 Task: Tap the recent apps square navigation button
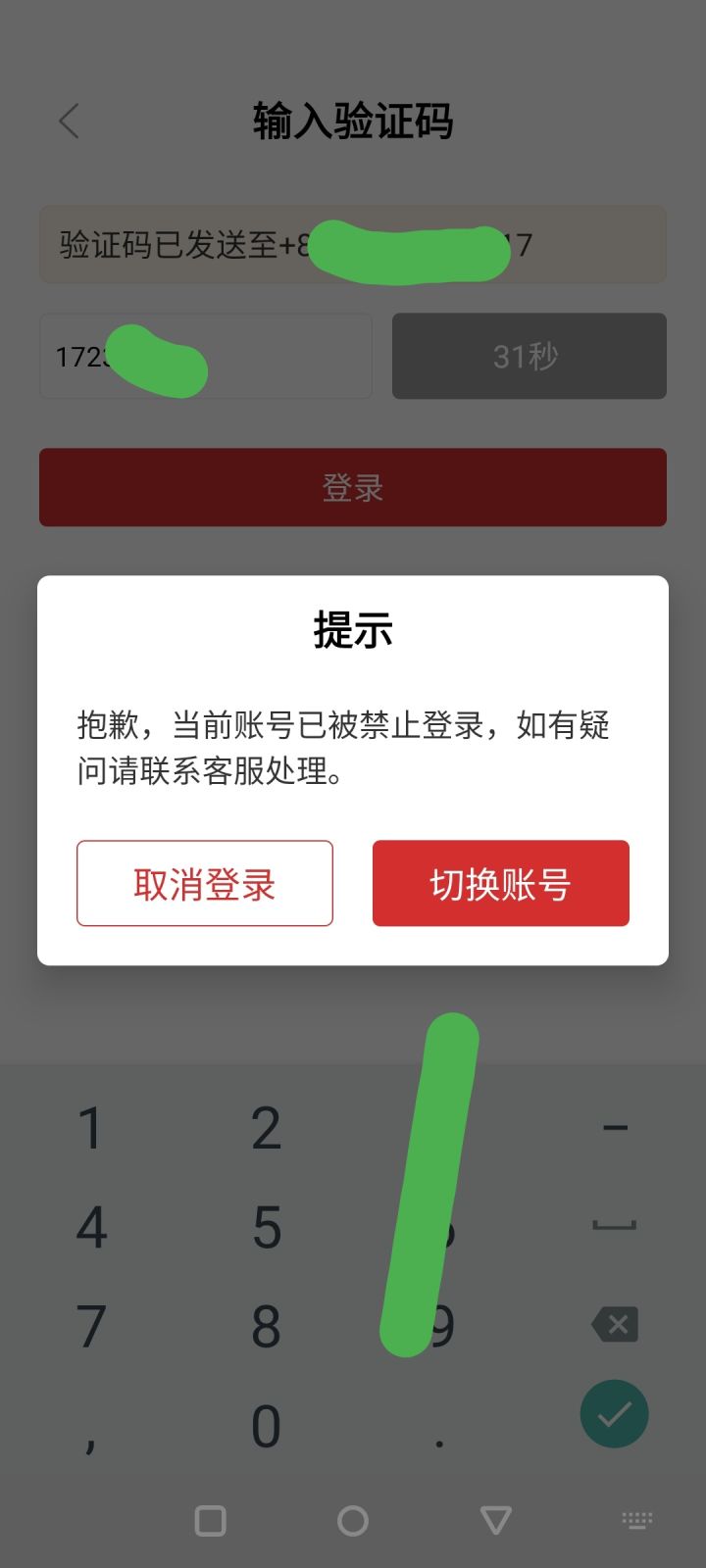click(209, 1520)
